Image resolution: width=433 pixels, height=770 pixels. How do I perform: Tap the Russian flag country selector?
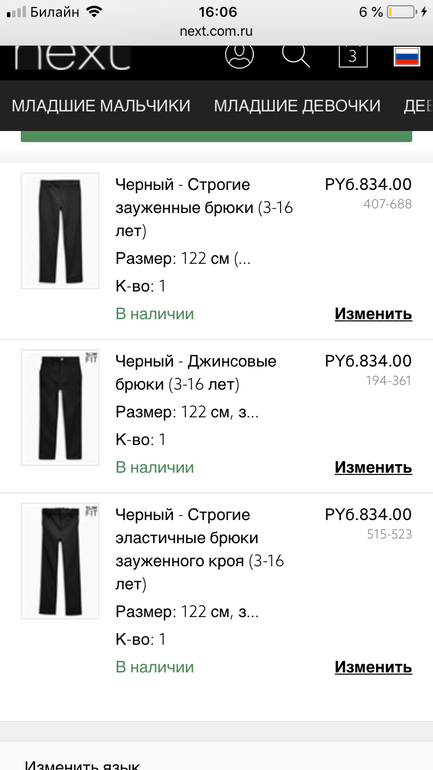point(407,56)
